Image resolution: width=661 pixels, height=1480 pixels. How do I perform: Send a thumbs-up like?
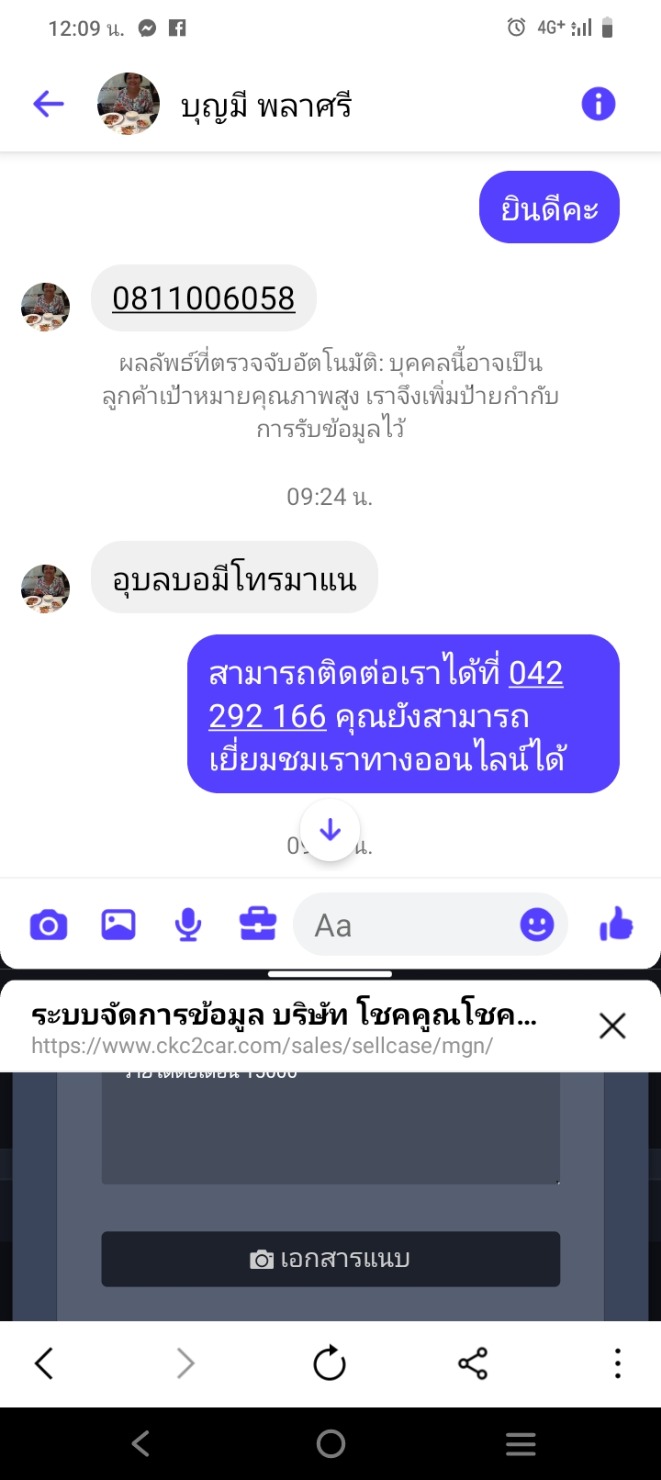click(616, 925)
